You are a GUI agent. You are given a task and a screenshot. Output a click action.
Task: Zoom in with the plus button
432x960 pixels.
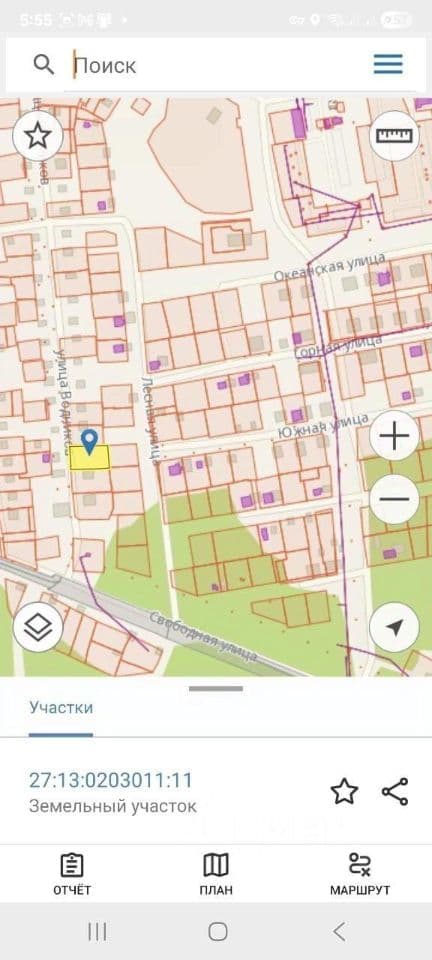pyautogui.click(x=394, y=436)
